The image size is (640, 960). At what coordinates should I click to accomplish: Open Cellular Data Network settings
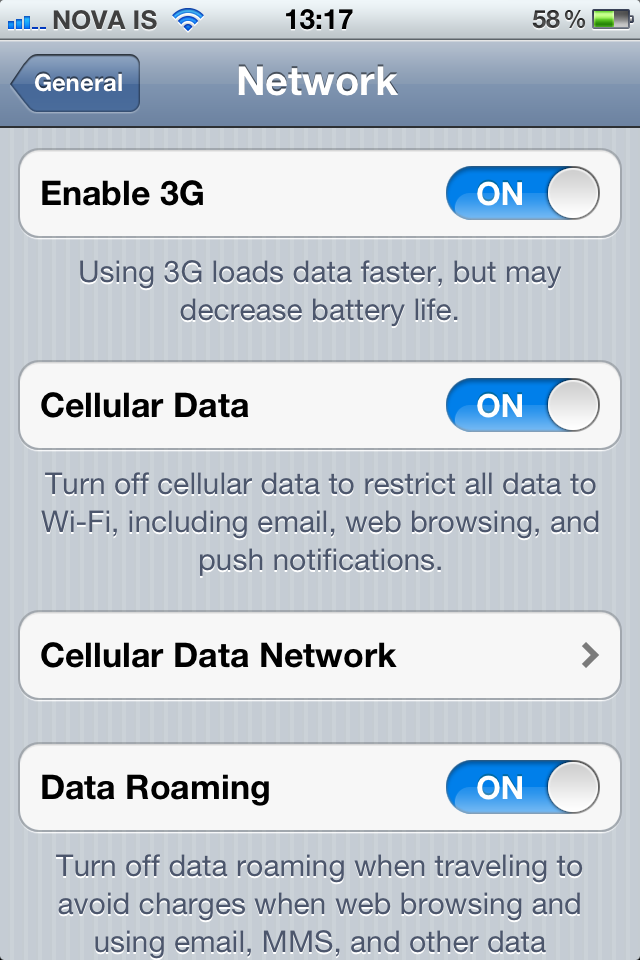(320, 656)
